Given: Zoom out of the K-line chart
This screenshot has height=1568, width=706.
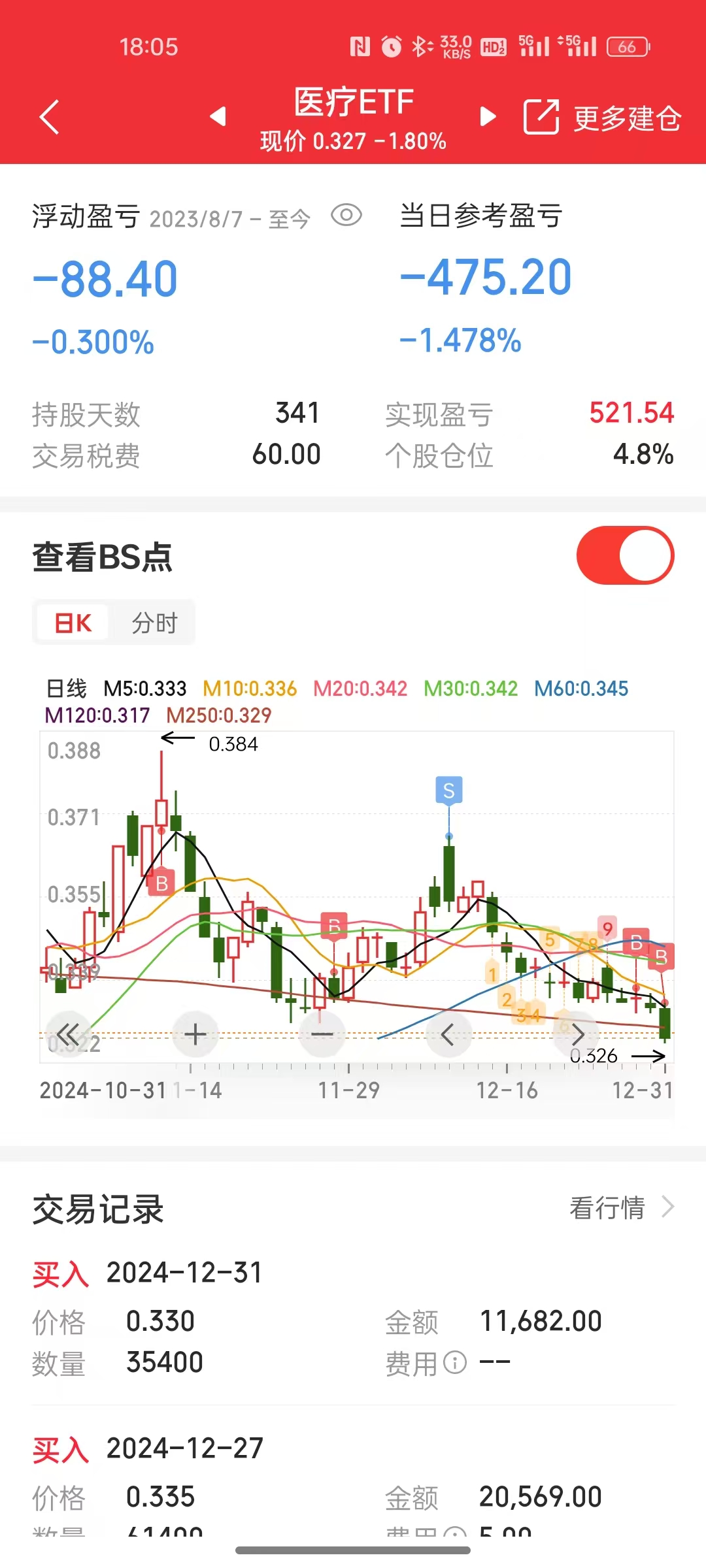Looking at the screenshot, I should click(x=322, y=1034).
